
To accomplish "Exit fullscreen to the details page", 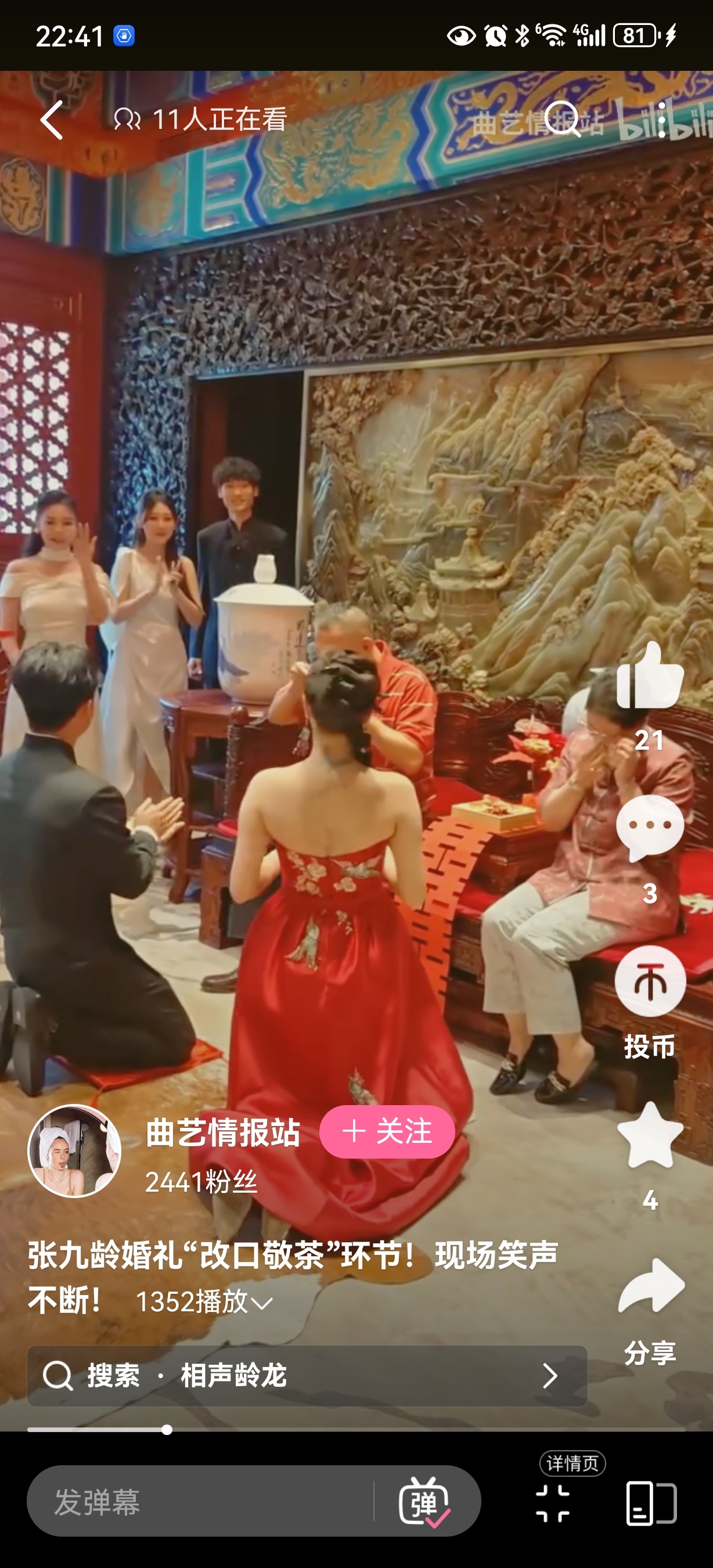I will (553, 1502).
